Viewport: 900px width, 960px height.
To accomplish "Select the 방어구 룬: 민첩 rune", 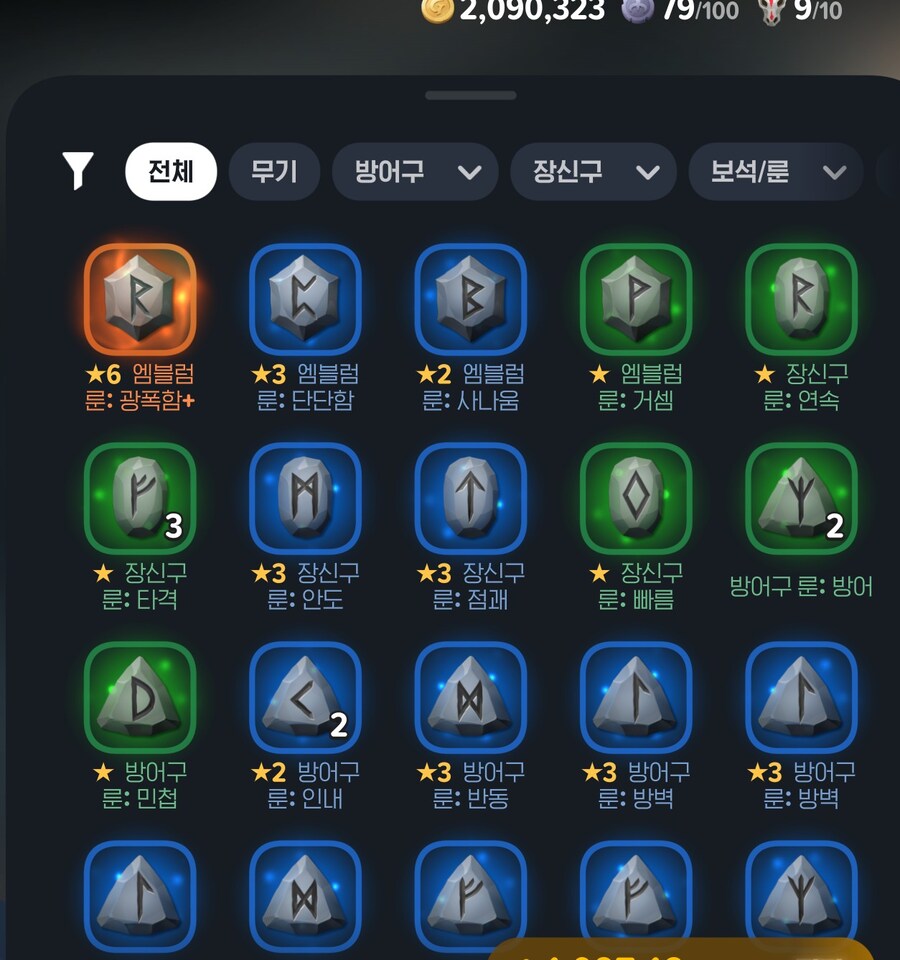I will click(x=139, y=697).
